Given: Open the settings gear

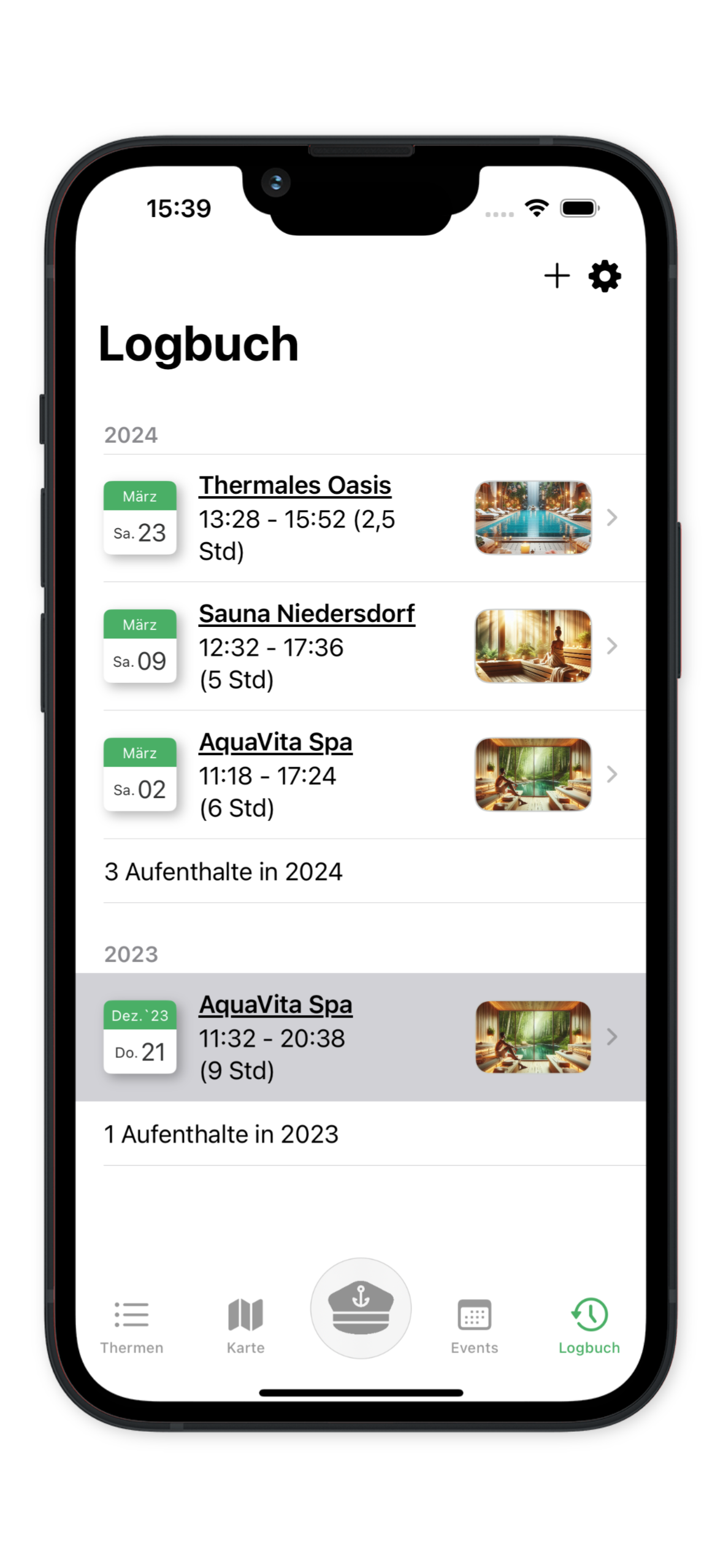Looking at the screenshot, I should [604, 276].
